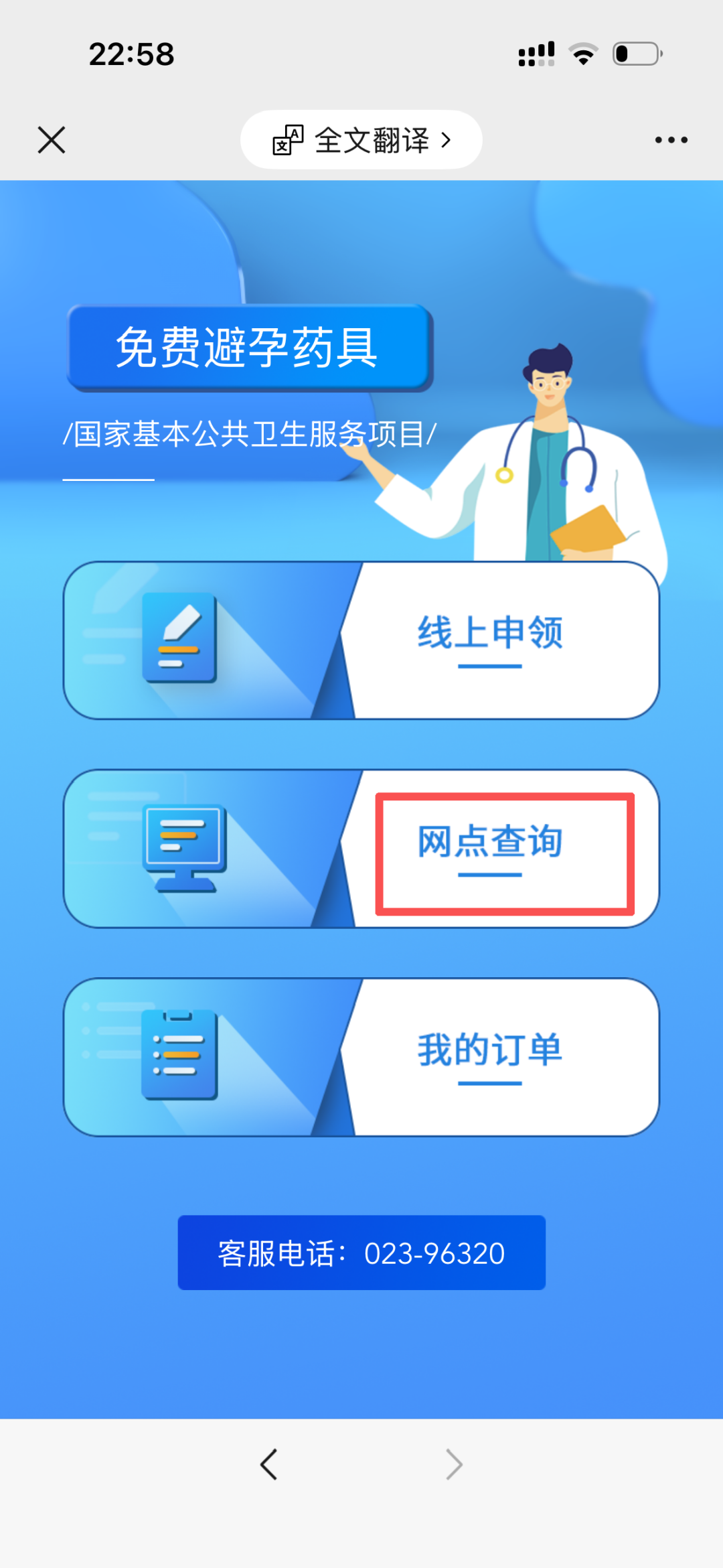View 我的订单 my orders

[361, 1057]
